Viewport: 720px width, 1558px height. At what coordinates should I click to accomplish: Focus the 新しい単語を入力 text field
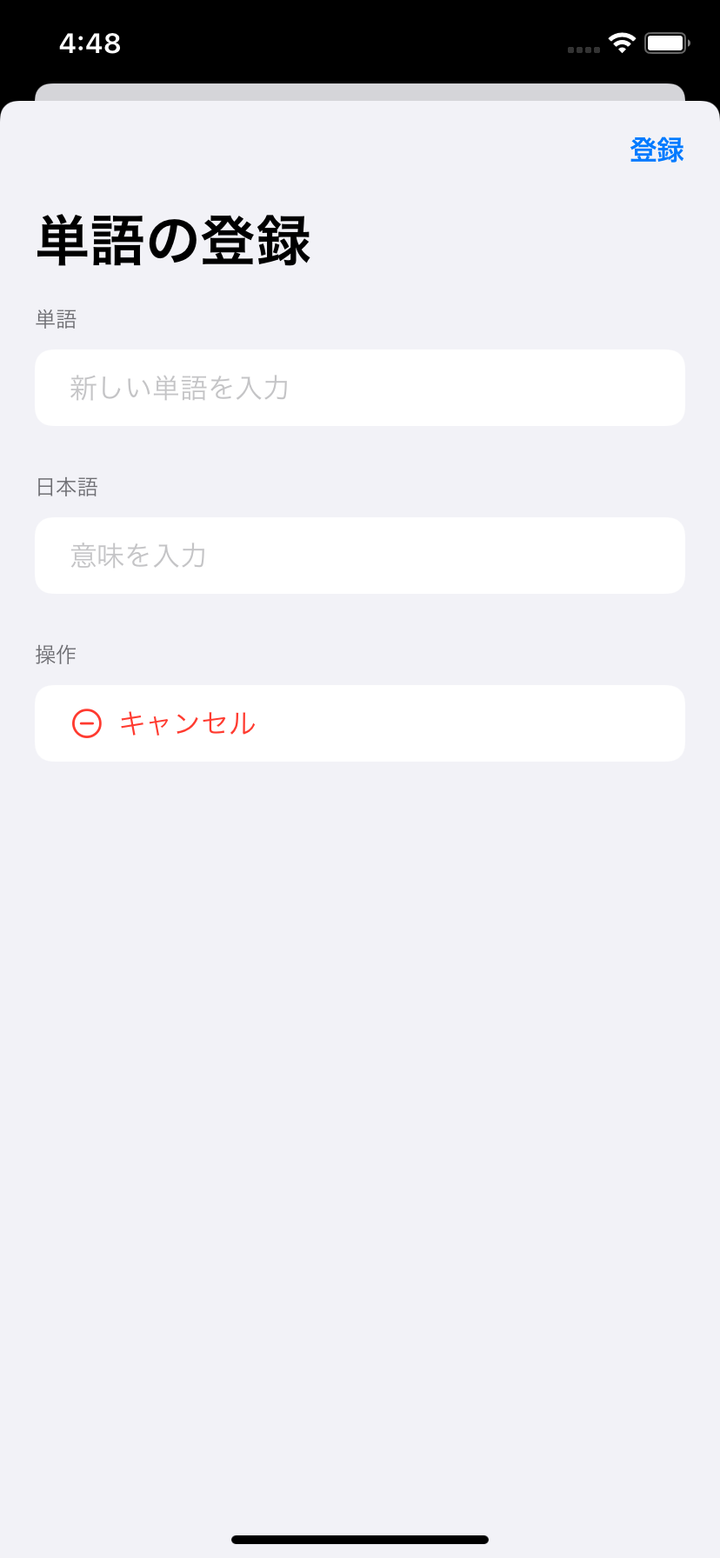[x=360, y=388]
